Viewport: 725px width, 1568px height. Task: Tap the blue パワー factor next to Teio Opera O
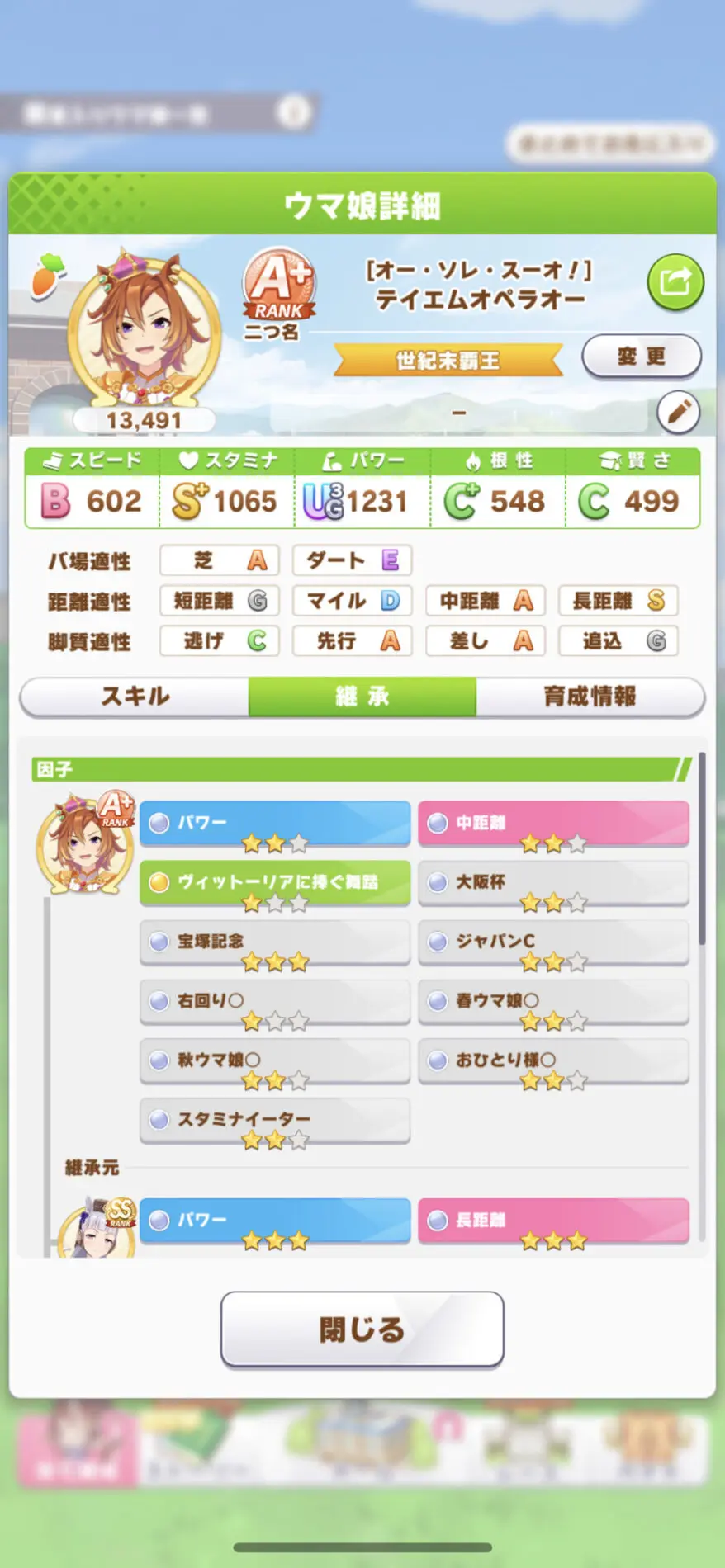[x=274, y=823]
